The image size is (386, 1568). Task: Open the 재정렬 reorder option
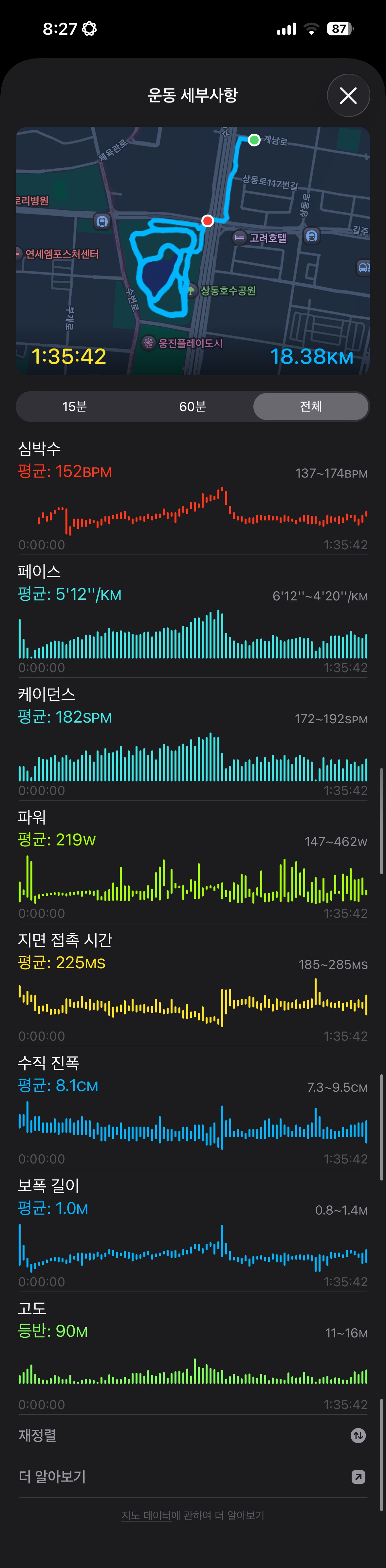193,1435
